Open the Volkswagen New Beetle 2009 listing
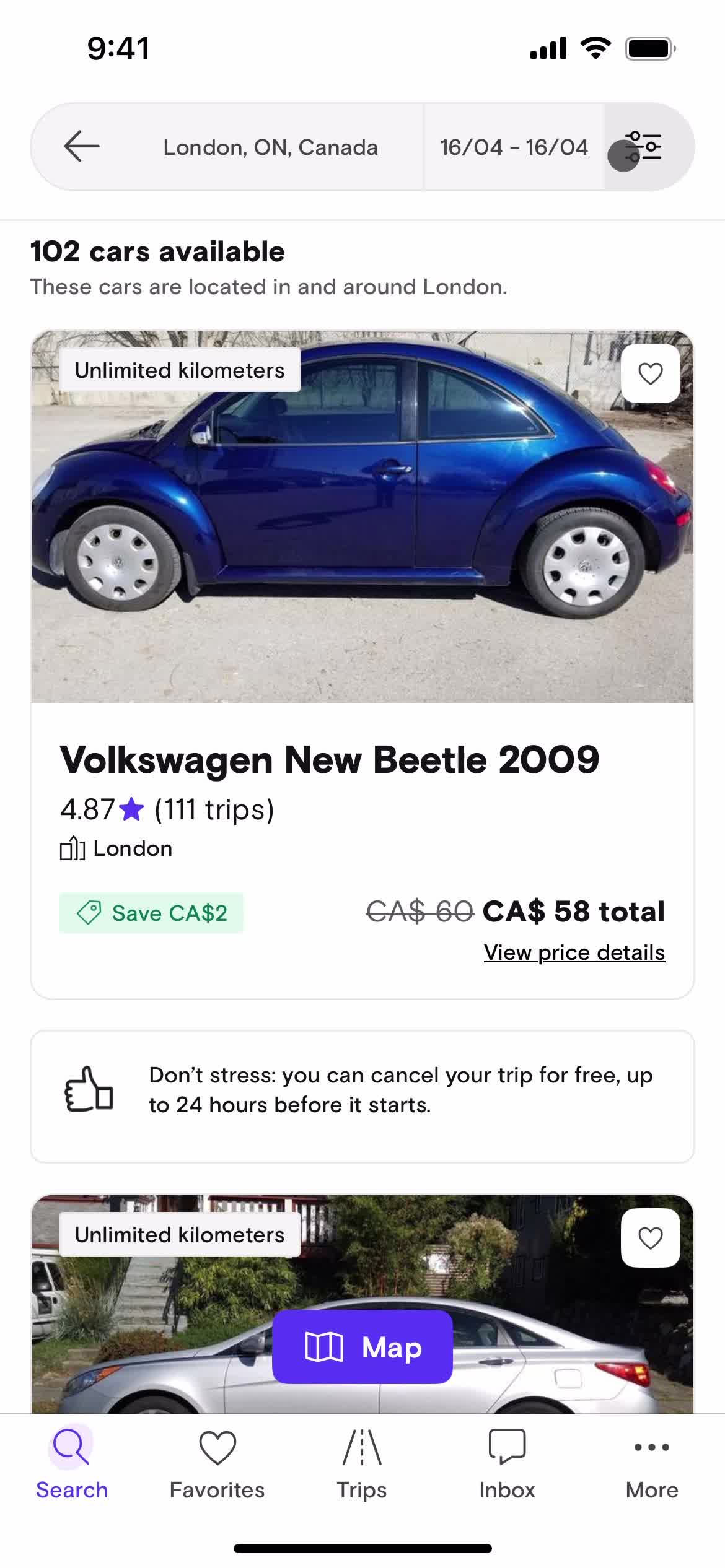725x1568 pixels. tap(329, 759)
